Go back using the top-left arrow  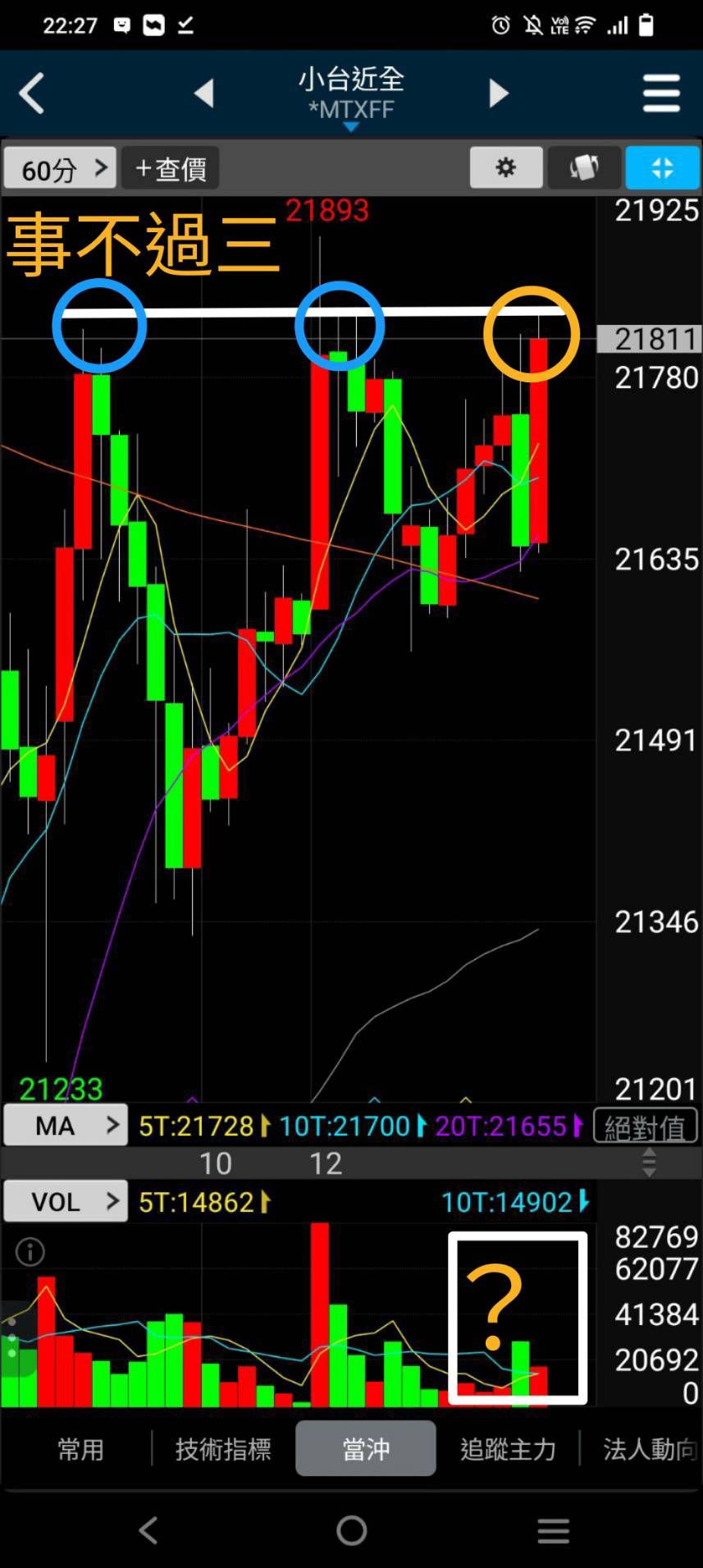(33, 93)
